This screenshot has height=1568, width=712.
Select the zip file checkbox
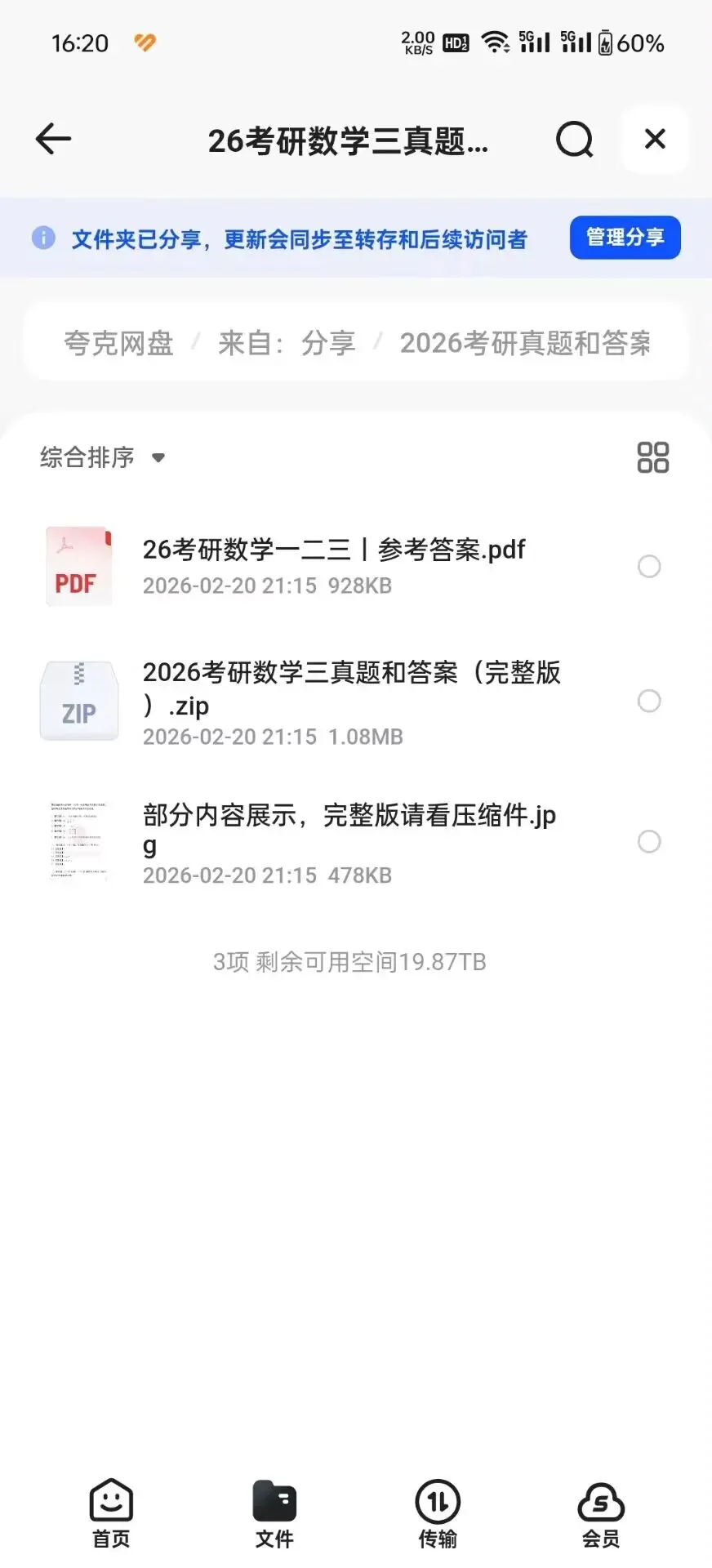[649, 701]
